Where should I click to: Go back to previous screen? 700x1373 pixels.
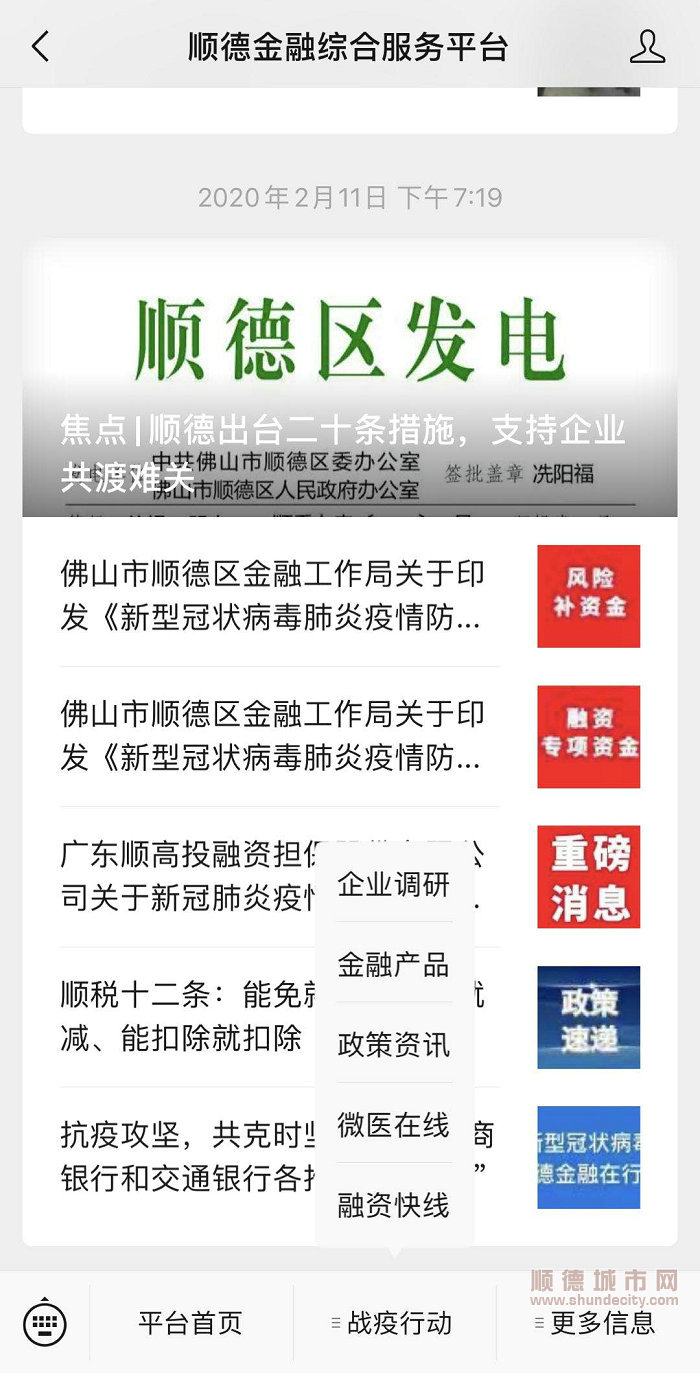(x=40, y=47)
